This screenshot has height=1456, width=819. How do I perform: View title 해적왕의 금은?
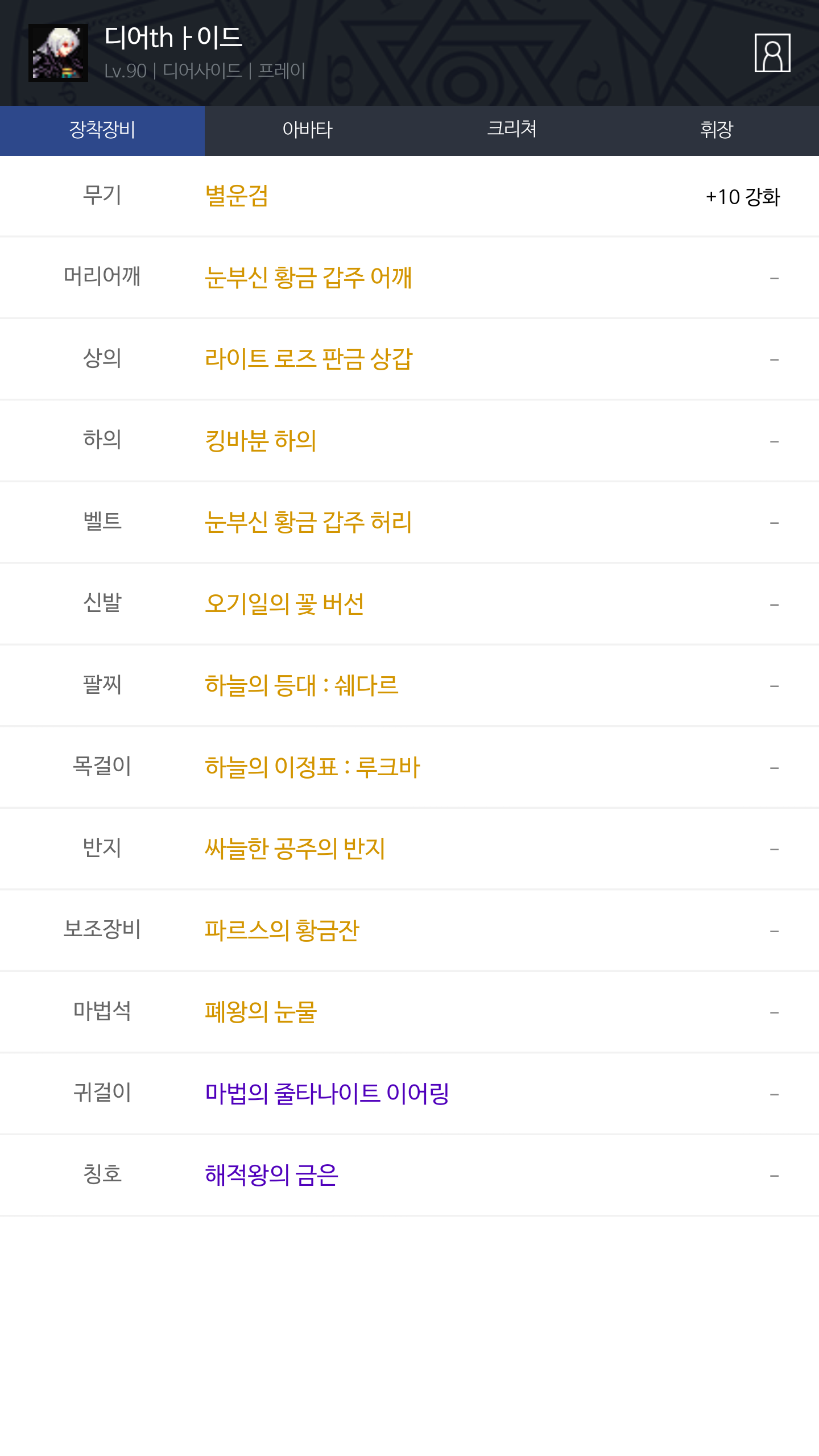point(271,1175)
